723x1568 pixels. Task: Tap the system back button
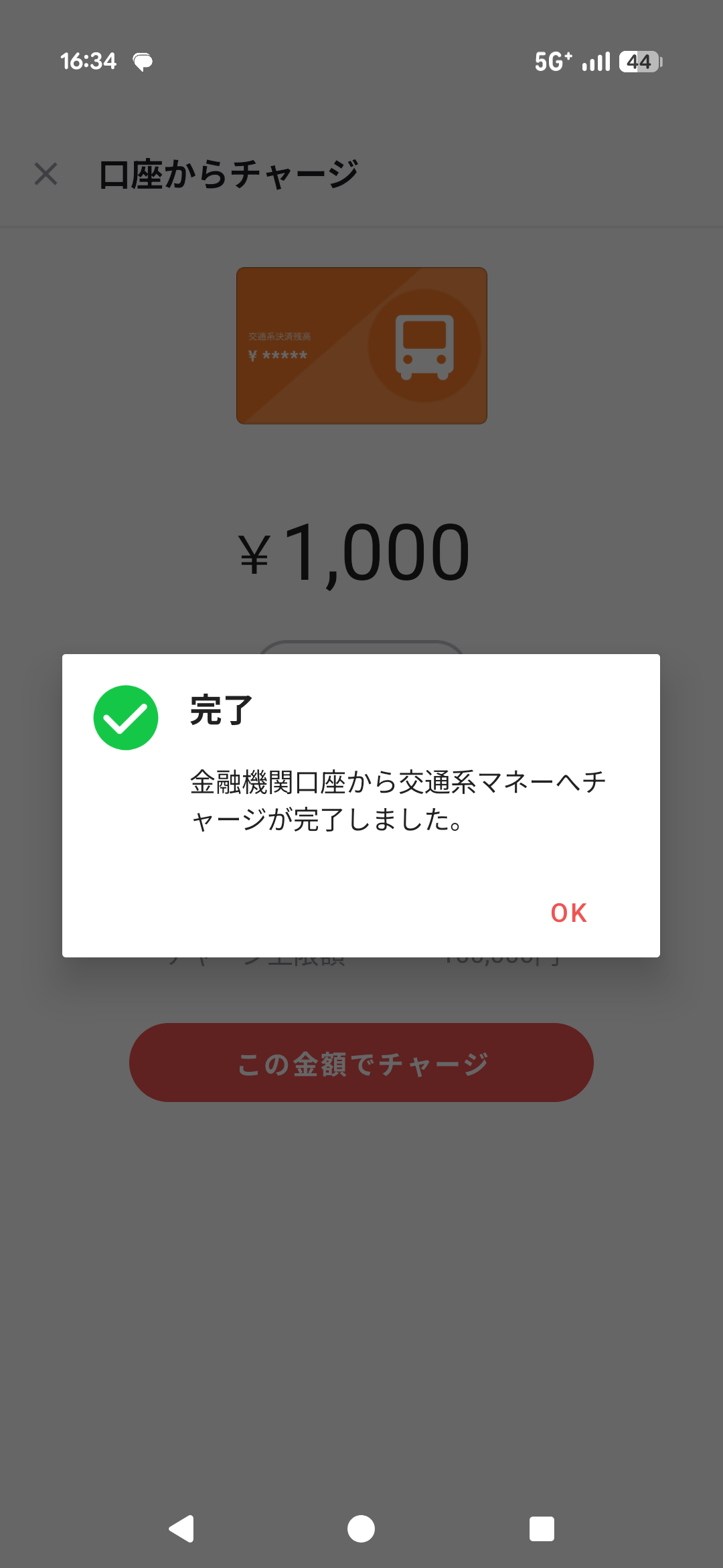click(x=181, y=1528)
